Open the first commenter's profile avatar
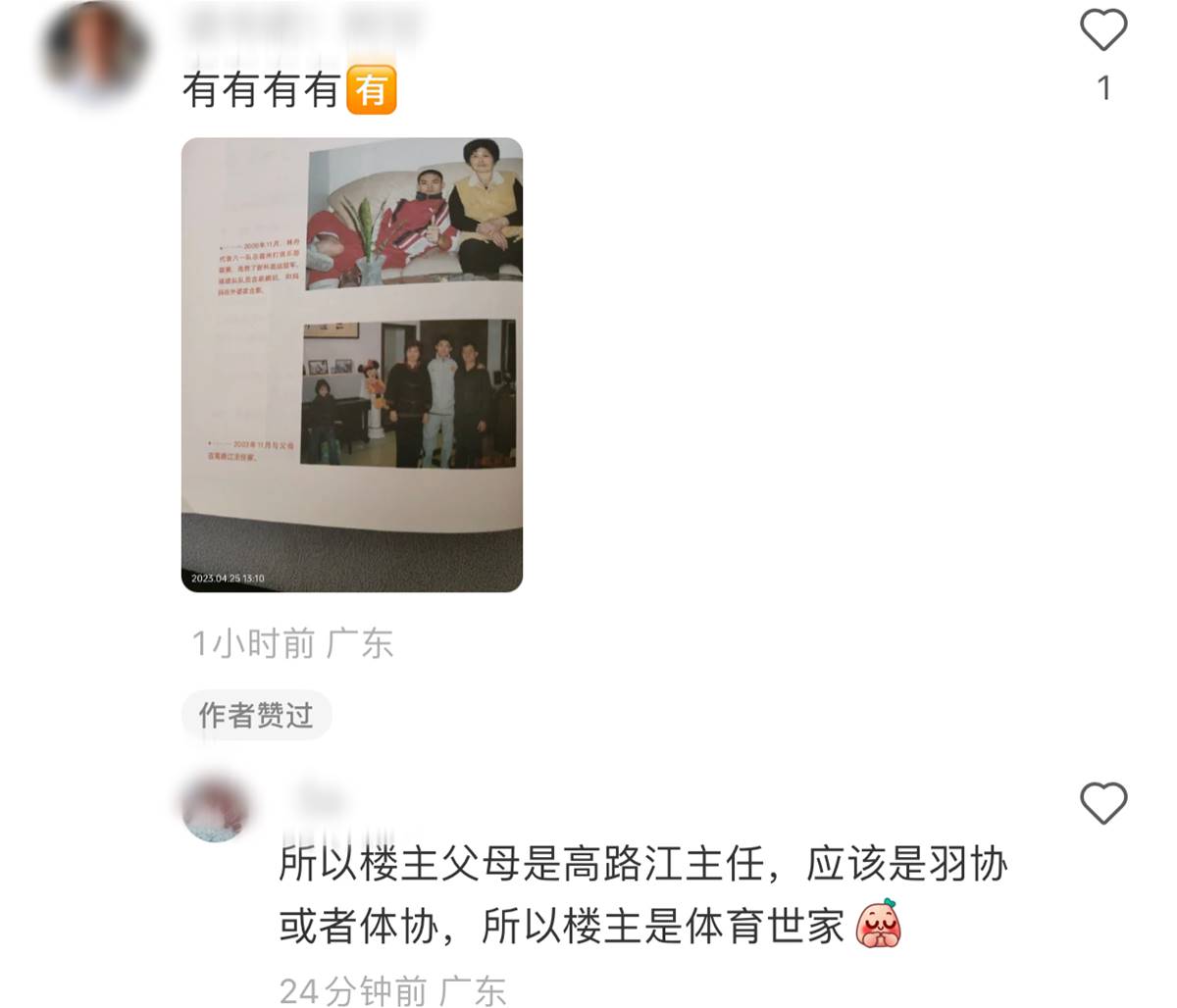 (x=96, y=51)
